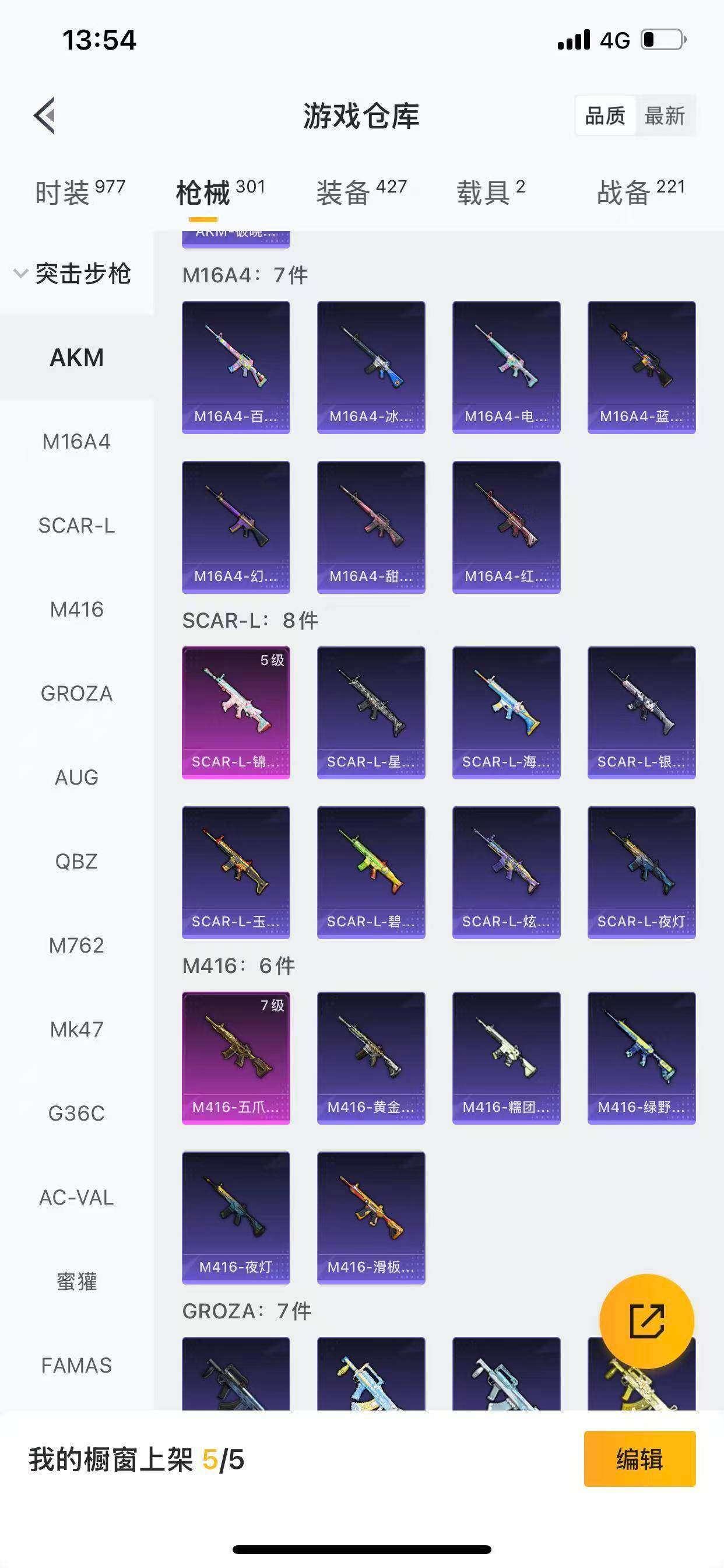Screen dimensions: 724x1568
Task: Switch to the 时装 tab
Action: [x=79, y=192]
